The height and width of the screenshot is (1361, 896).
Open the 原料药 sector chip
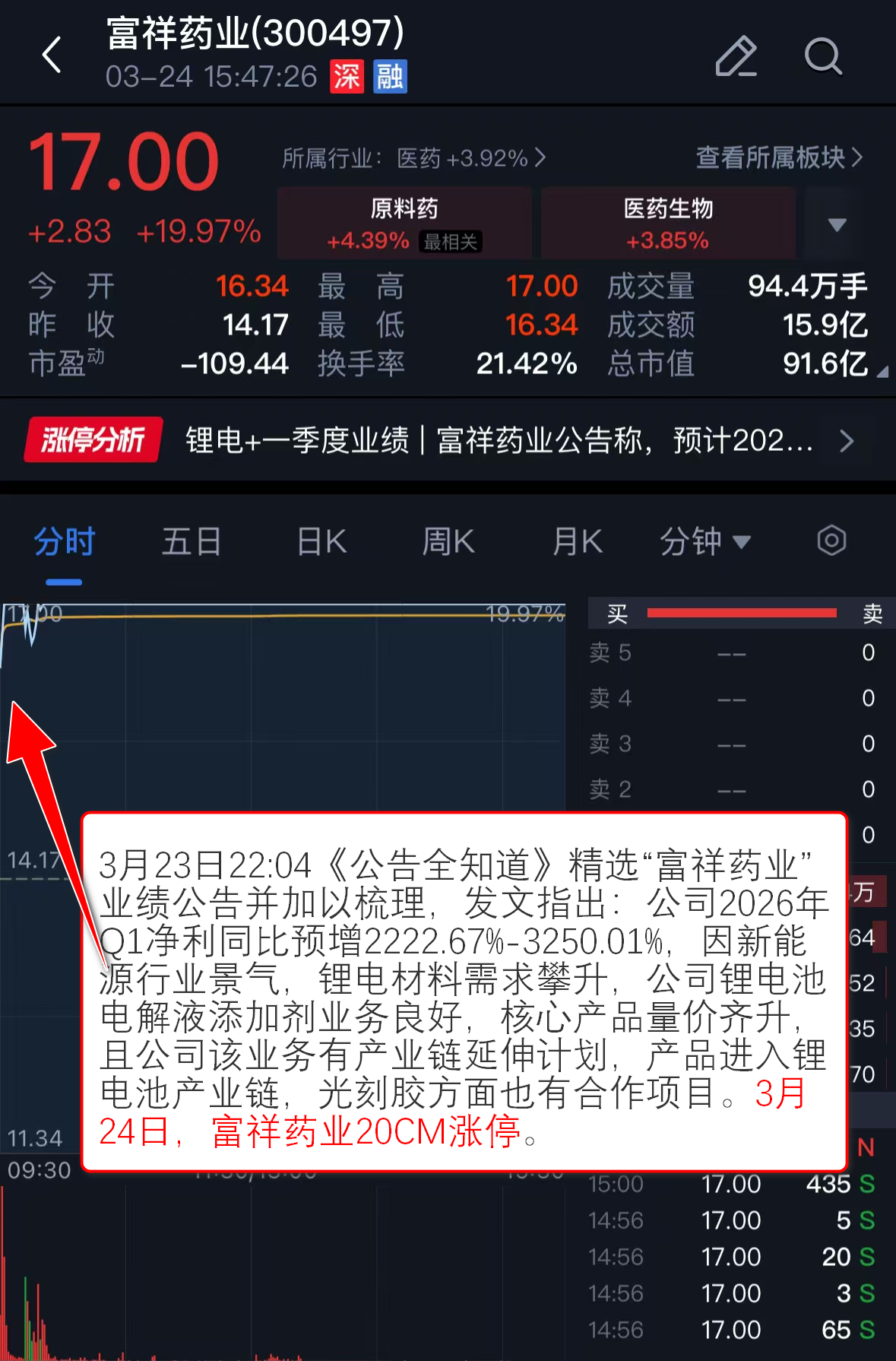coord(404,224)
